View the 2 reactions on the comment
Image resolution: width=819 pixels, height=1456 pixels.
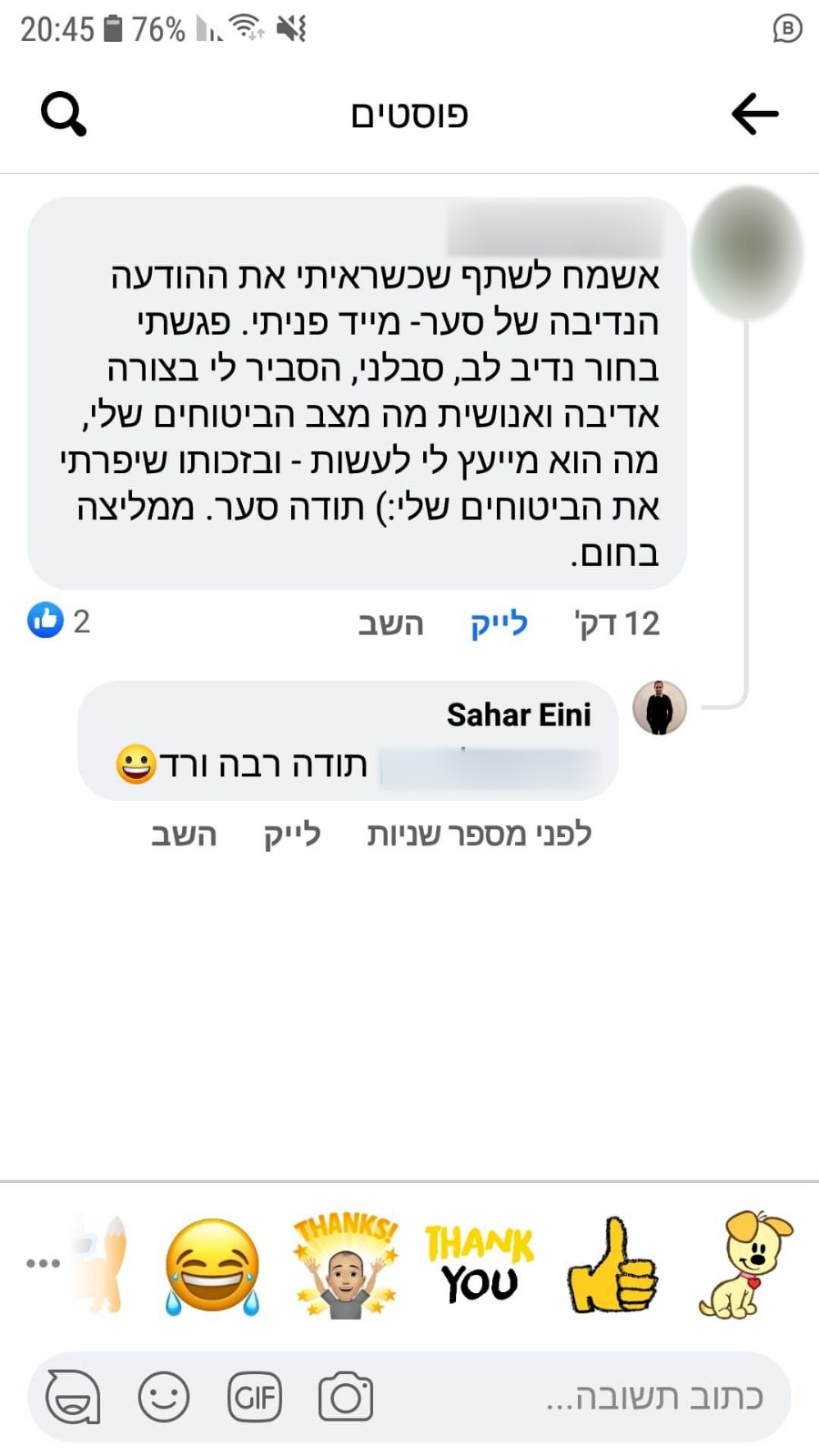pyautogui.click(x=59, y=622)
